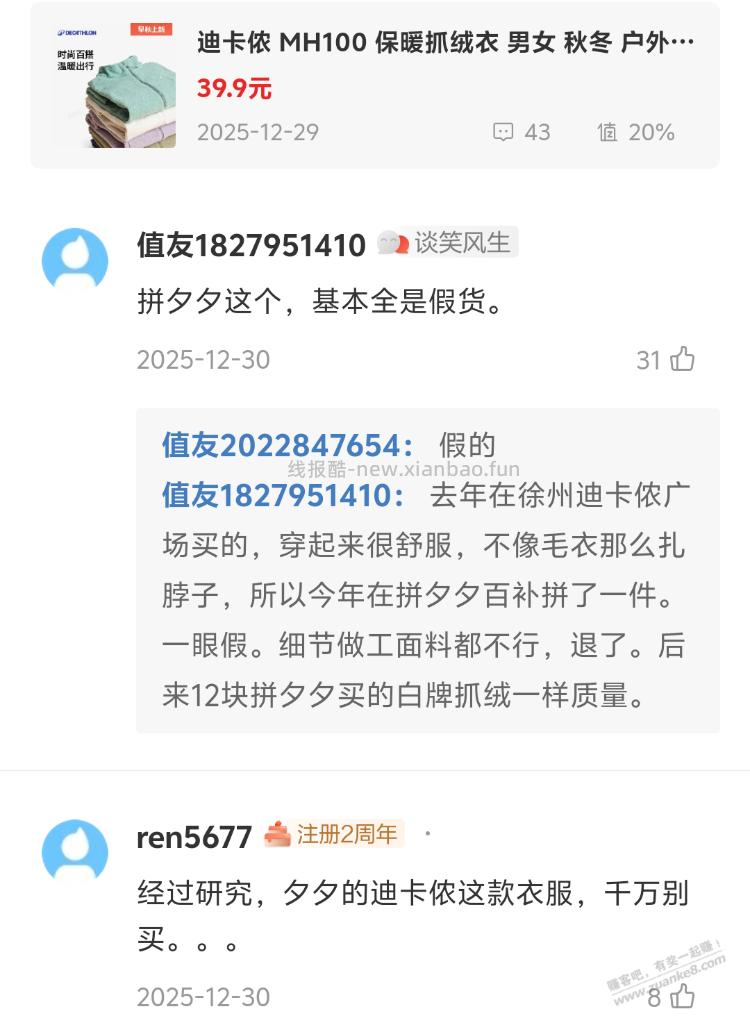The width and height of the screenshot is (750, 1025).
Task: Click the thumbs-up icon with count 31
Action: tap(681, 358)
